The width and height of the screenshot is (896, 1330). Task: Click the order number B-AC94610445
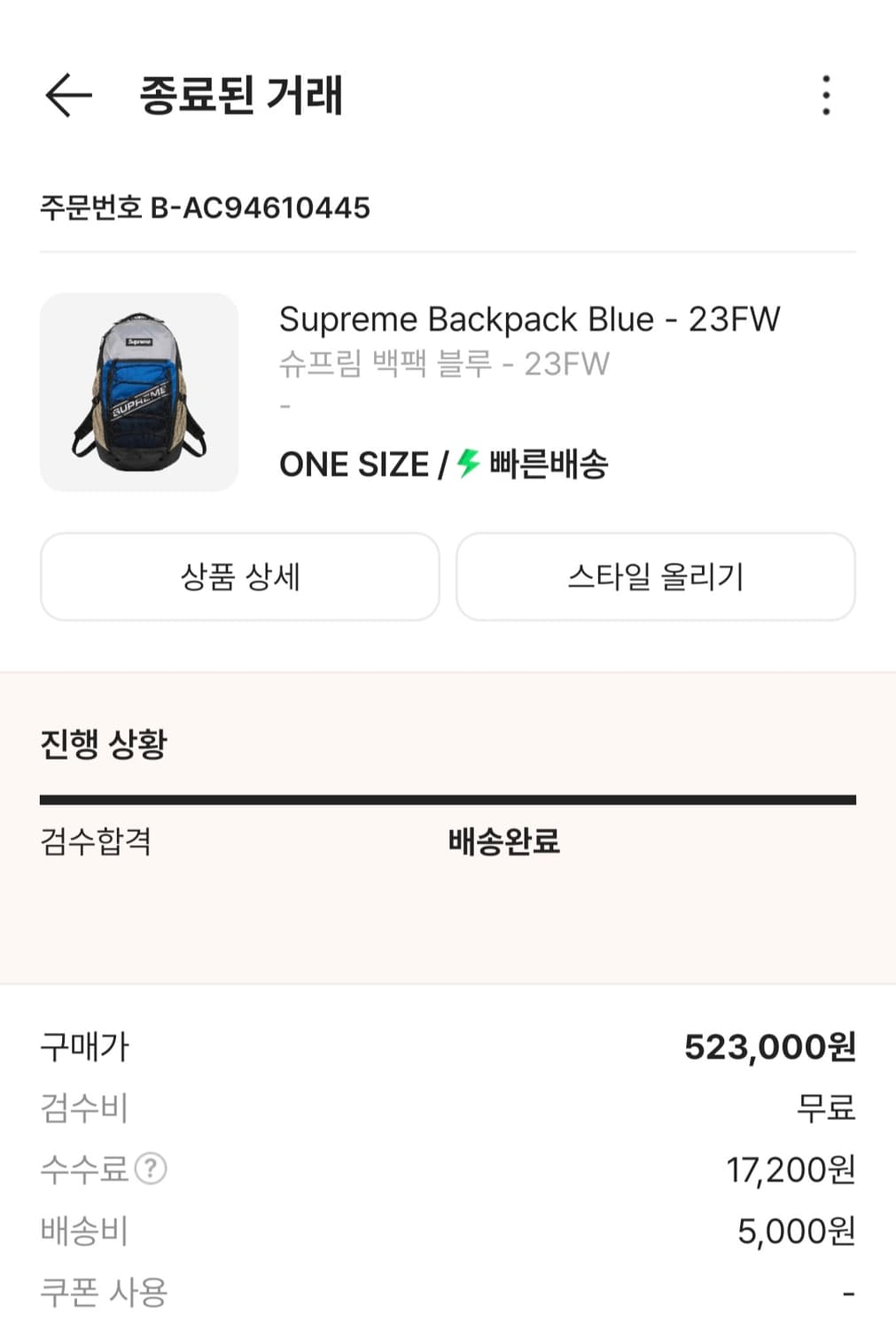coord(206,207)
